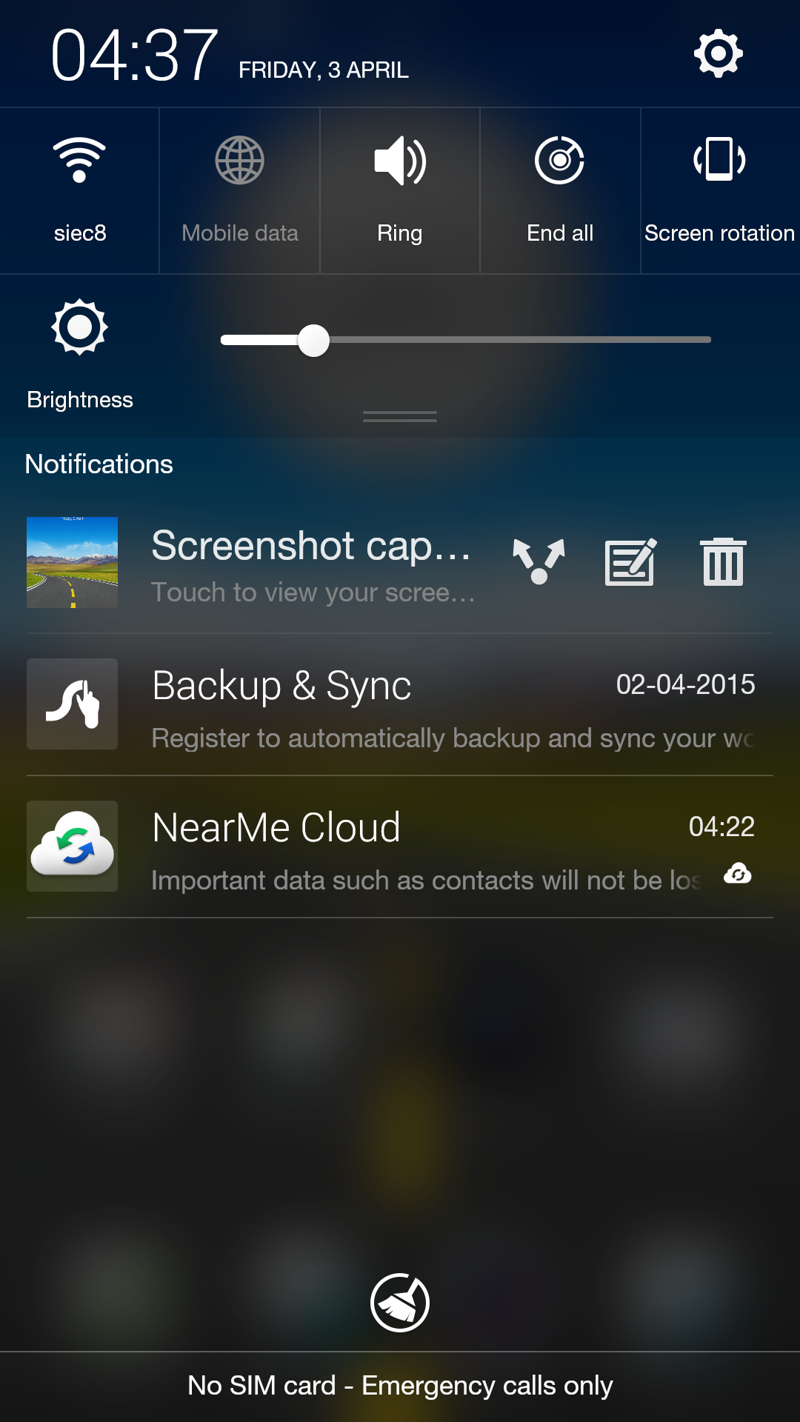This screenshot has height=1422, width=800.
Task: Open settings via the gear icon
Action: coord(718,53)
